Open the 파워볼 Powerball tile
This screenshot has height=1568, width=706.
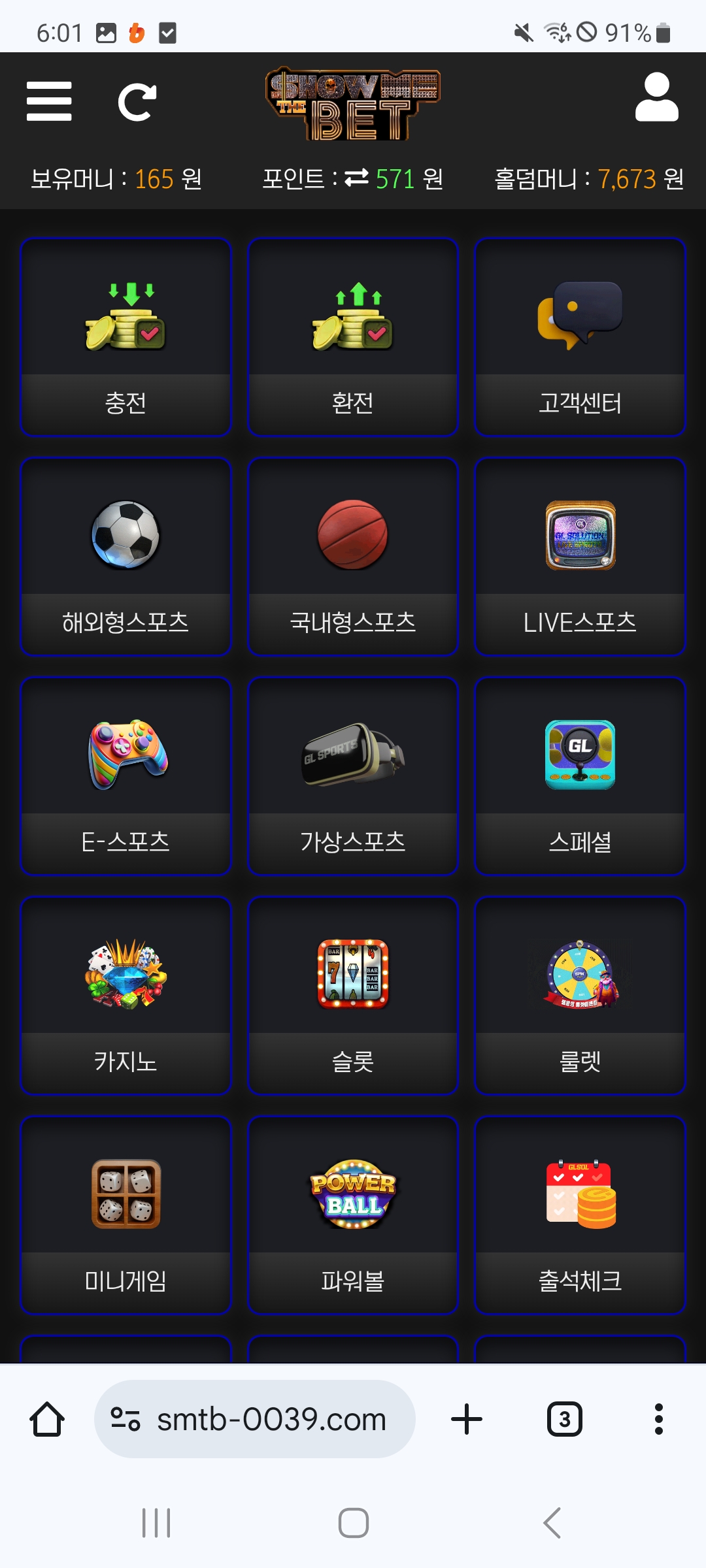352,1215
